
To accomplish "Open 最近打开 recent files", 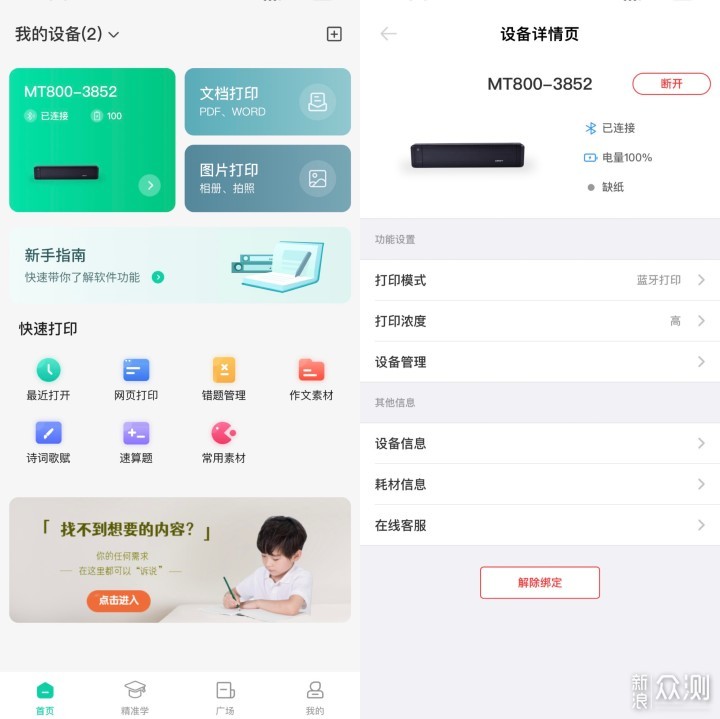I will tap(48, 379).
